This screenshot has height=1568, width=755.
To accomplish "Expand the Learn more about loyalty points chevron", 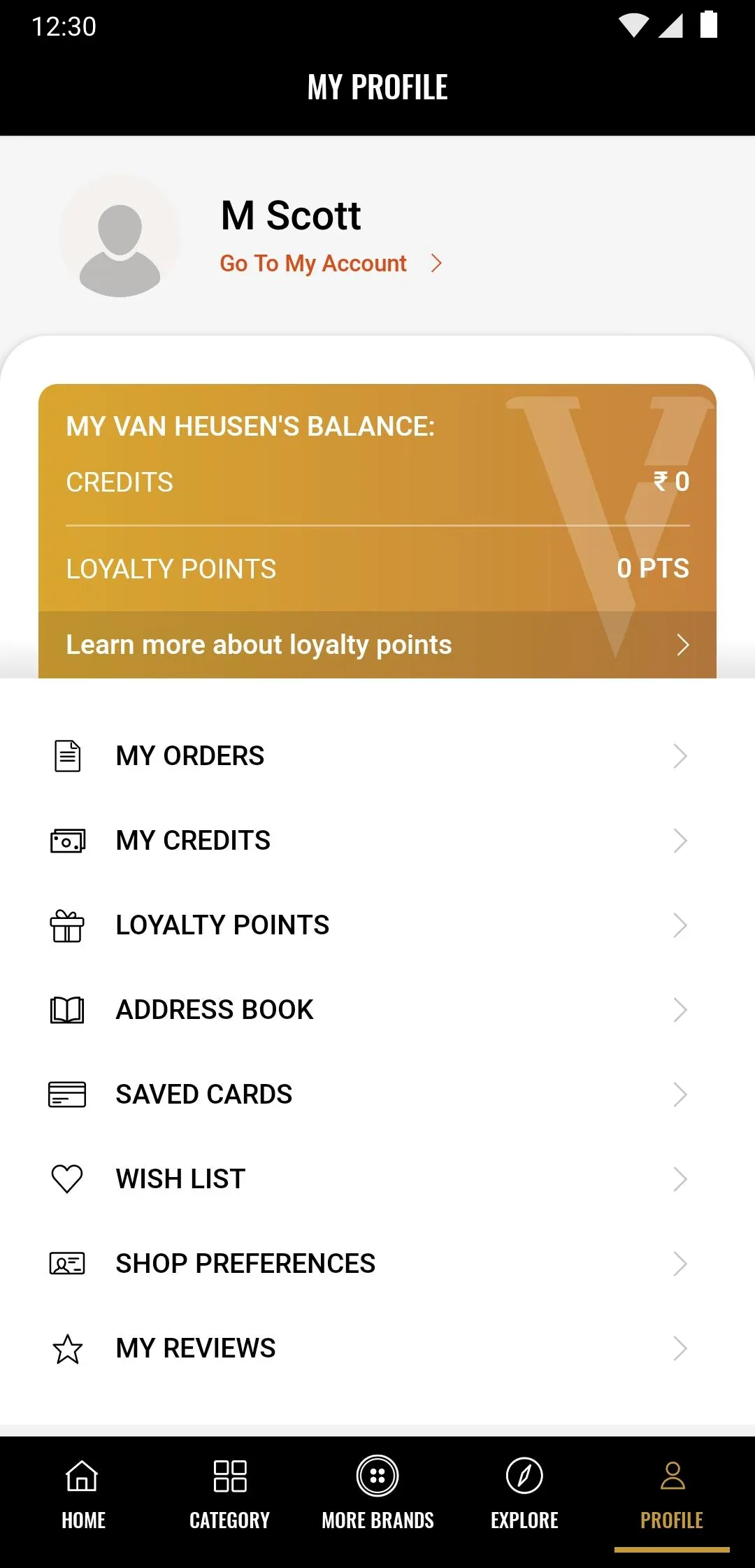I will pos(684,645).
